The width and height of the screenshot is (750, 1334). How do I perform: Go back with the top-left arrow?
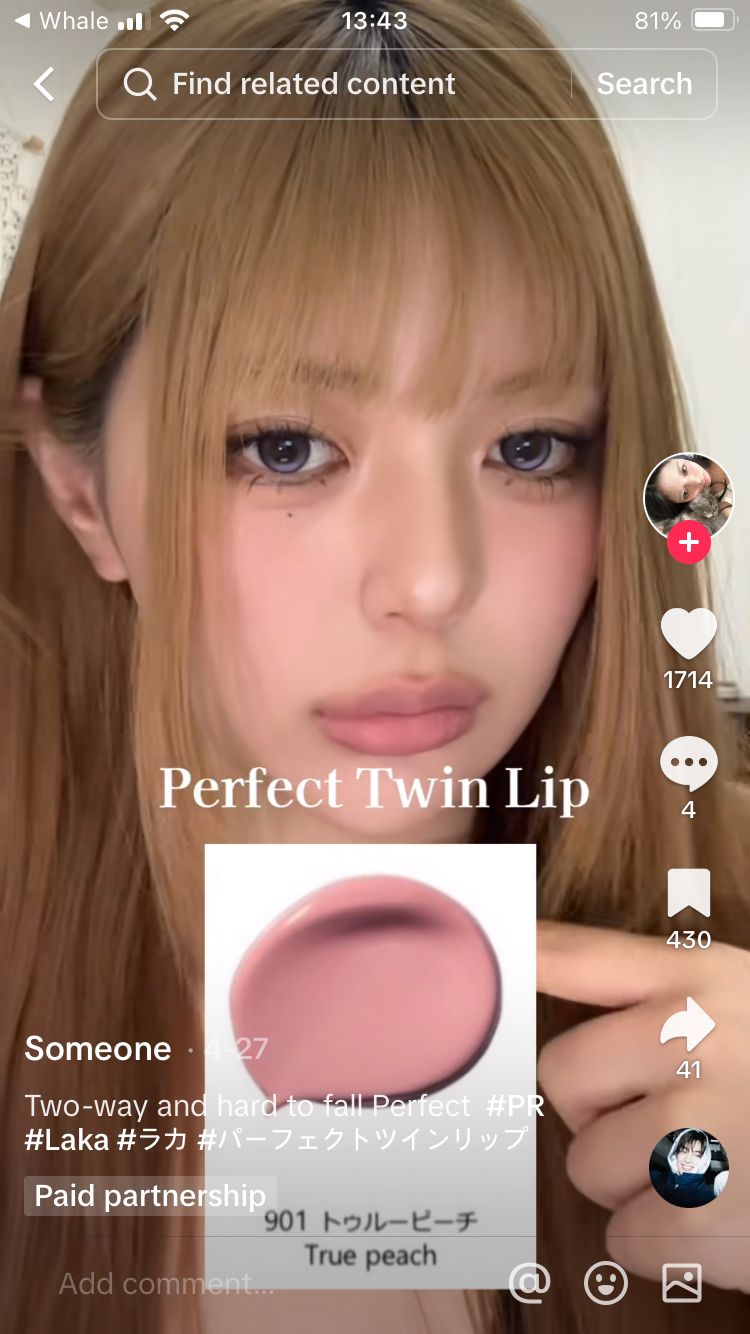point(44,84)
